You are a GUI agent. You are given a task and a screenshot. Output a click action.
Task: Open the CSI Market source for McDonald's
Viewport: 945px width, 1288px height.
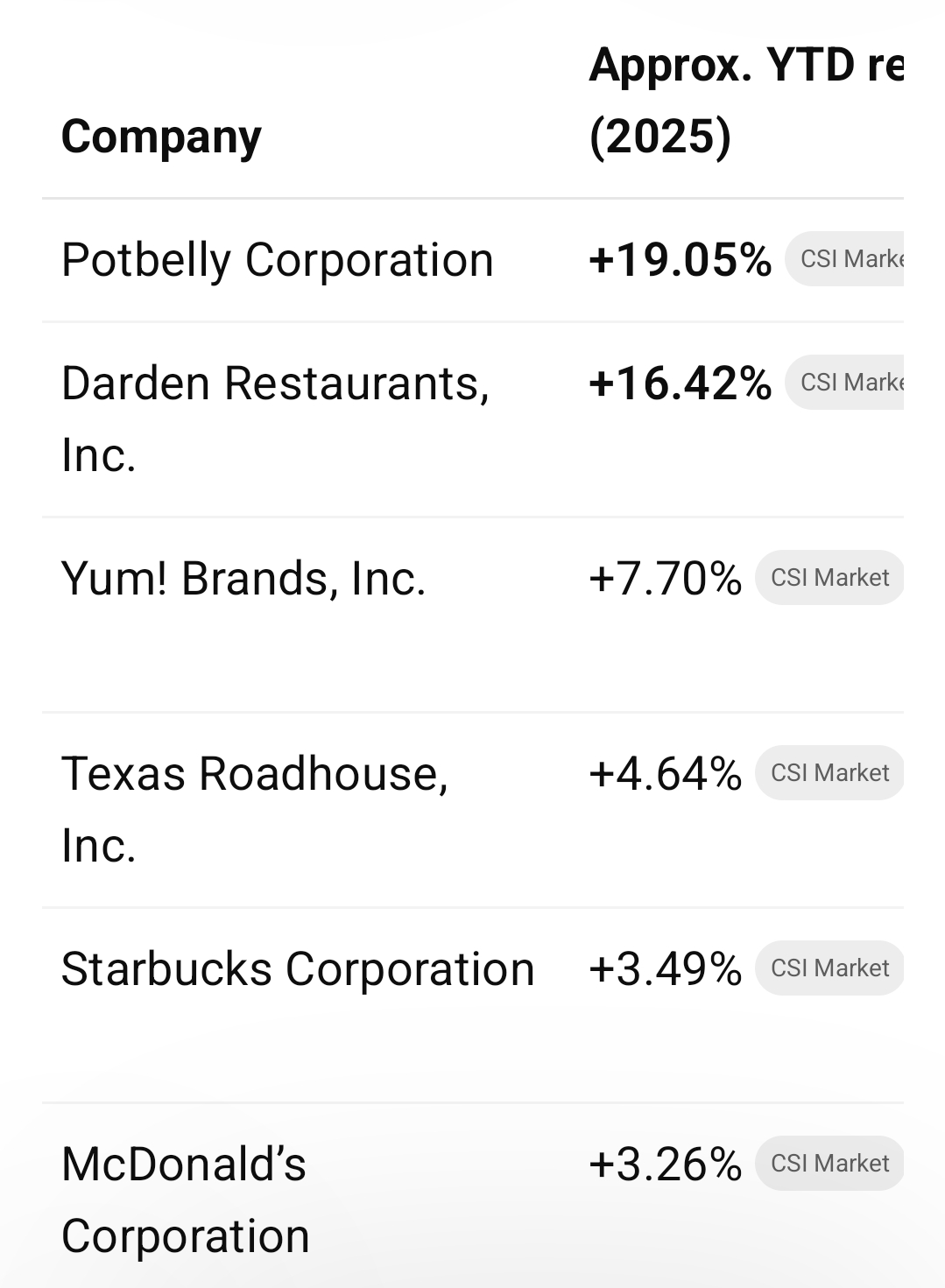coord(829,1164)
